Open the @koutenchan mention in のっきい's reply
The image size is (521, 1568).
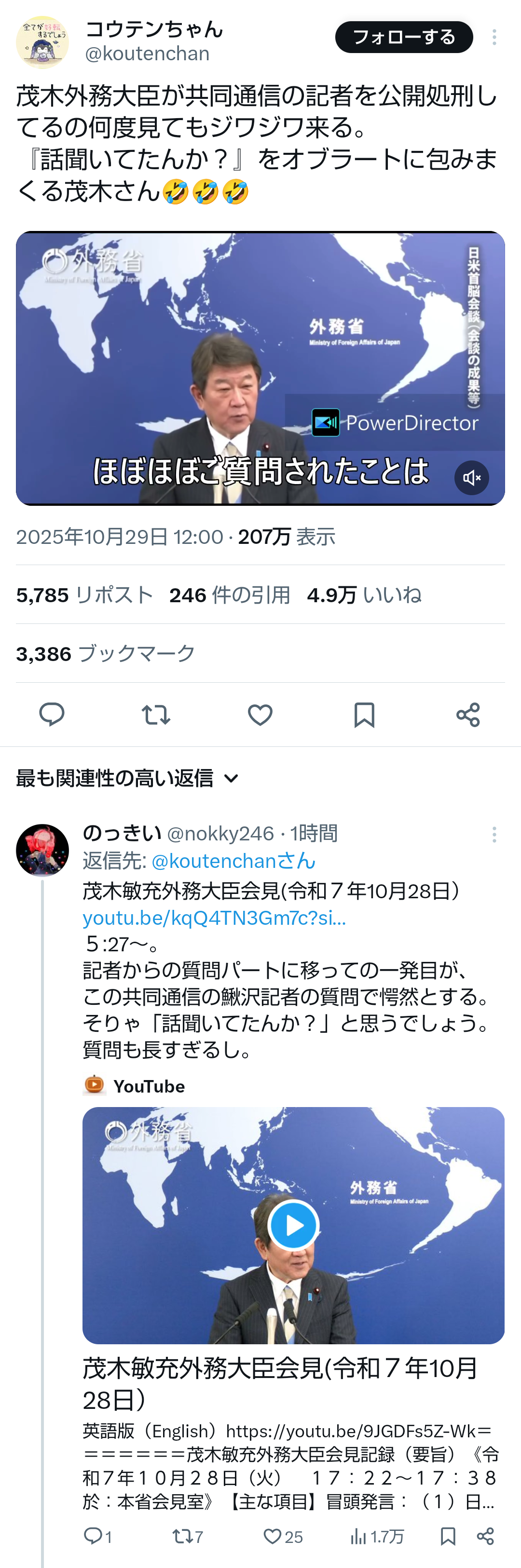233,861
